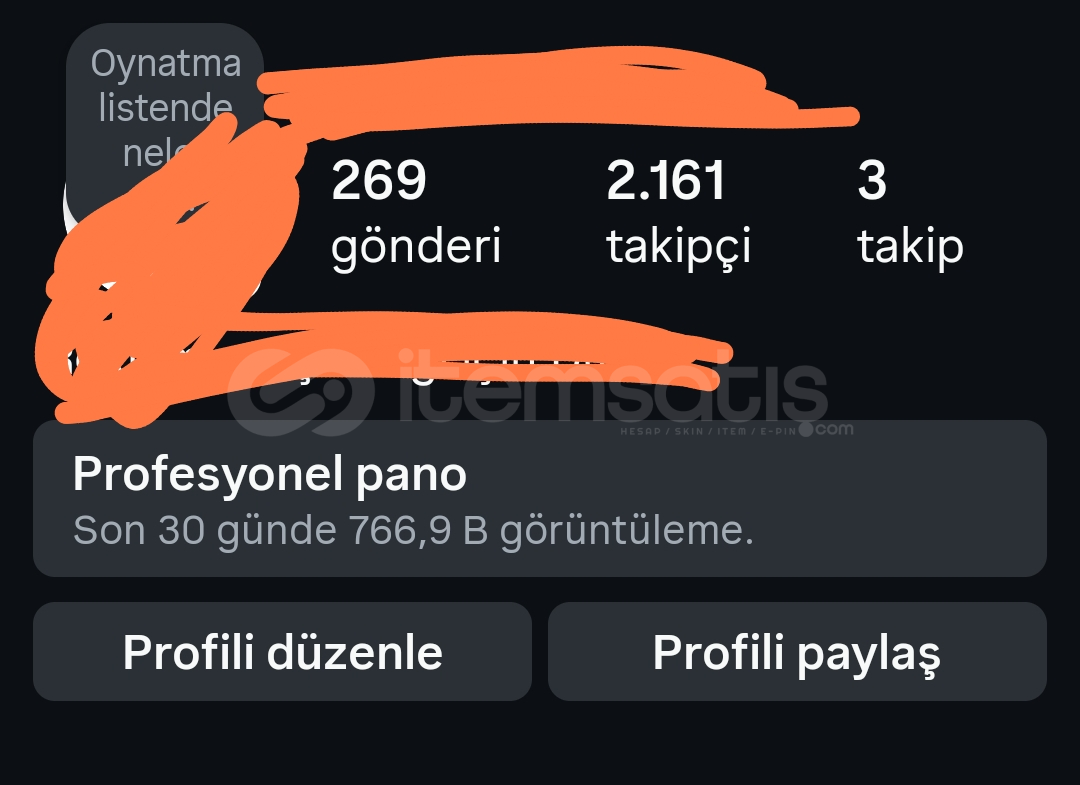This screenshot has height=785, width=1080.
Task: Open the Profesyonel pano dashboard
Action: coord(540,499)
